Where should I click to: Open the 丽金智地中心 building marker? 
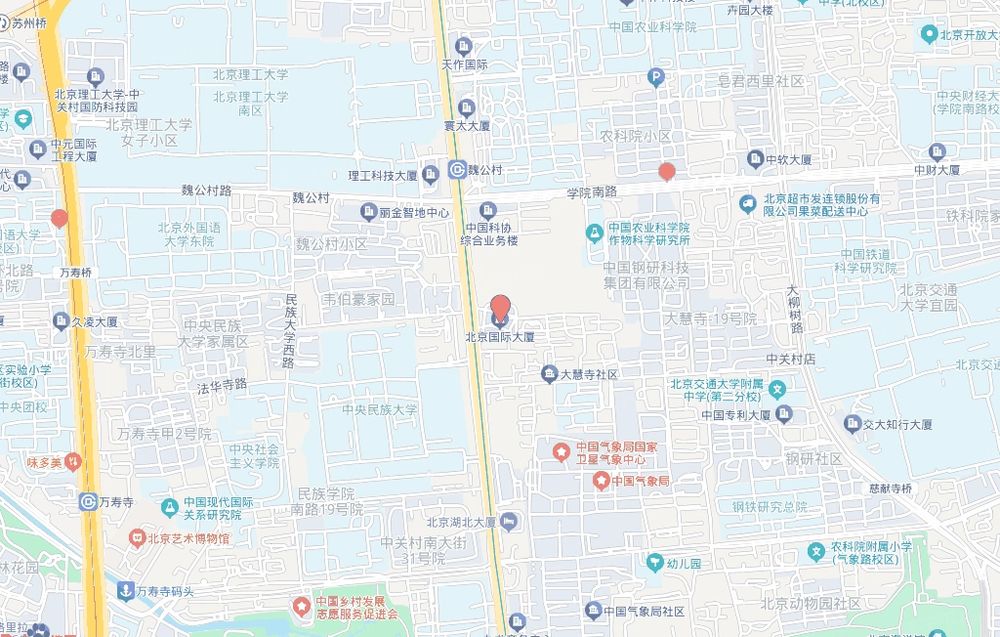(x=368, y=212)
